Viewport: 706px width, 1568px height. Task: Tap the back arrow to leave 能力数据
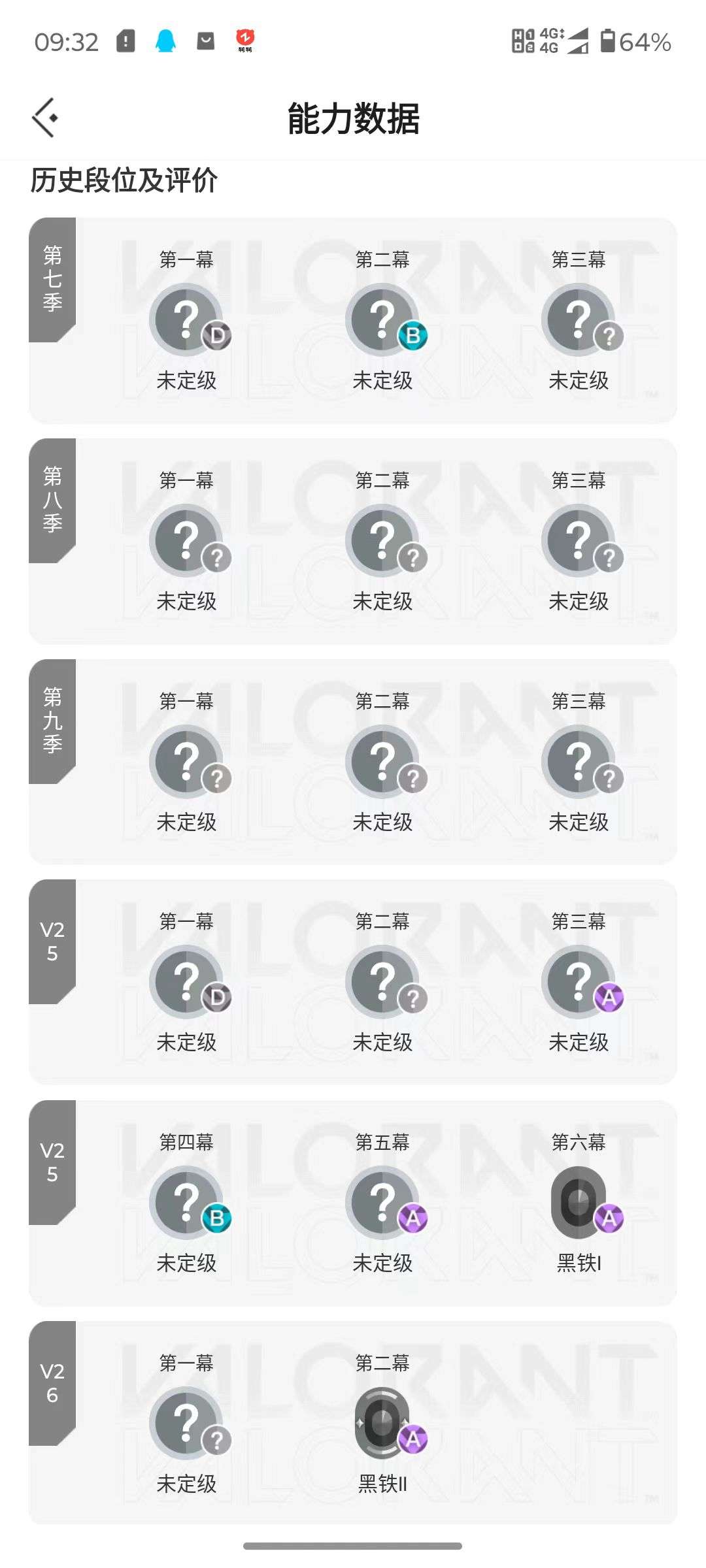43,118
